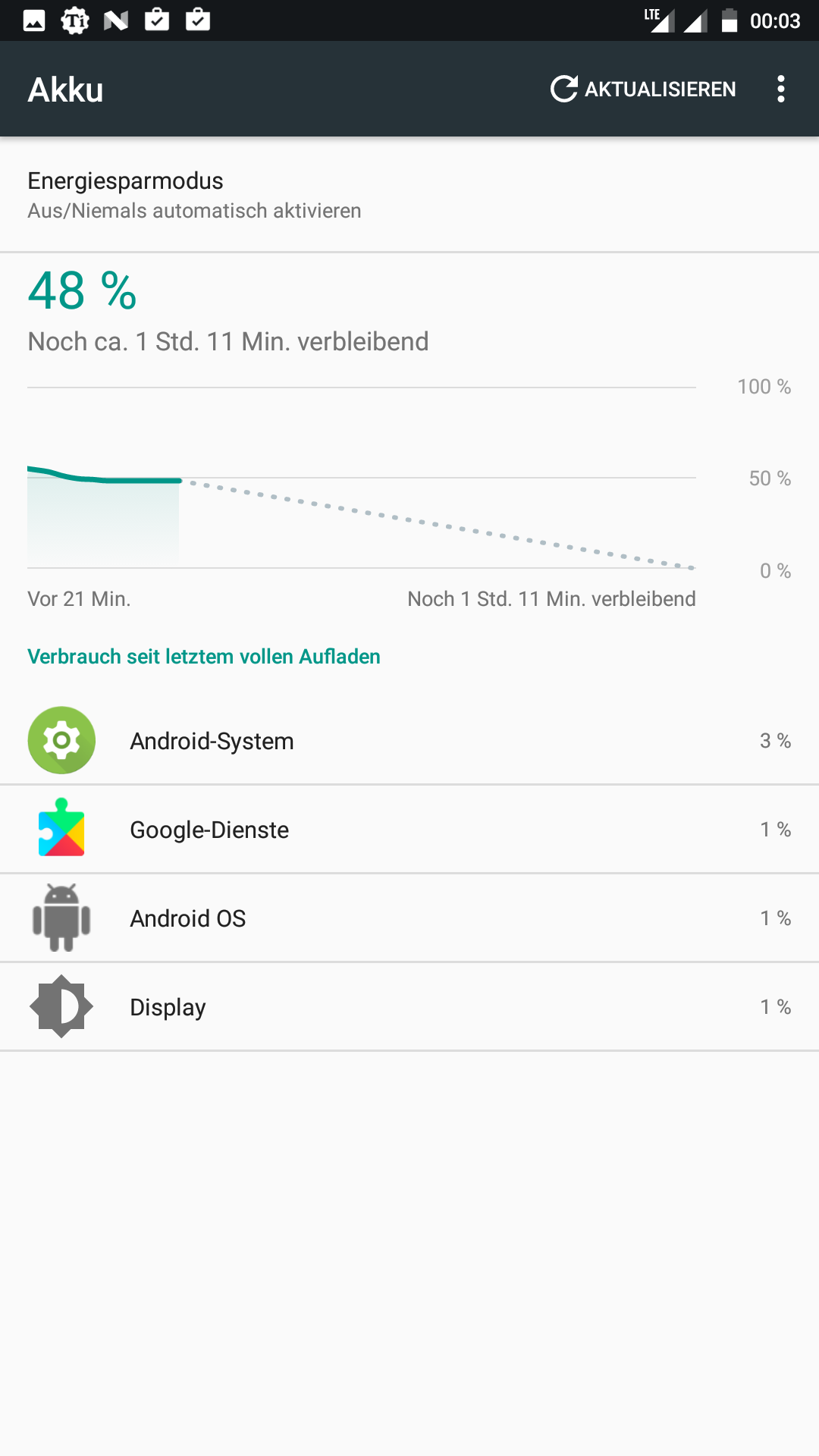The width and height of the screenshot is (819, 1456).
Task: Open Google-Dienste battery usage details
Action: [409, 829]
